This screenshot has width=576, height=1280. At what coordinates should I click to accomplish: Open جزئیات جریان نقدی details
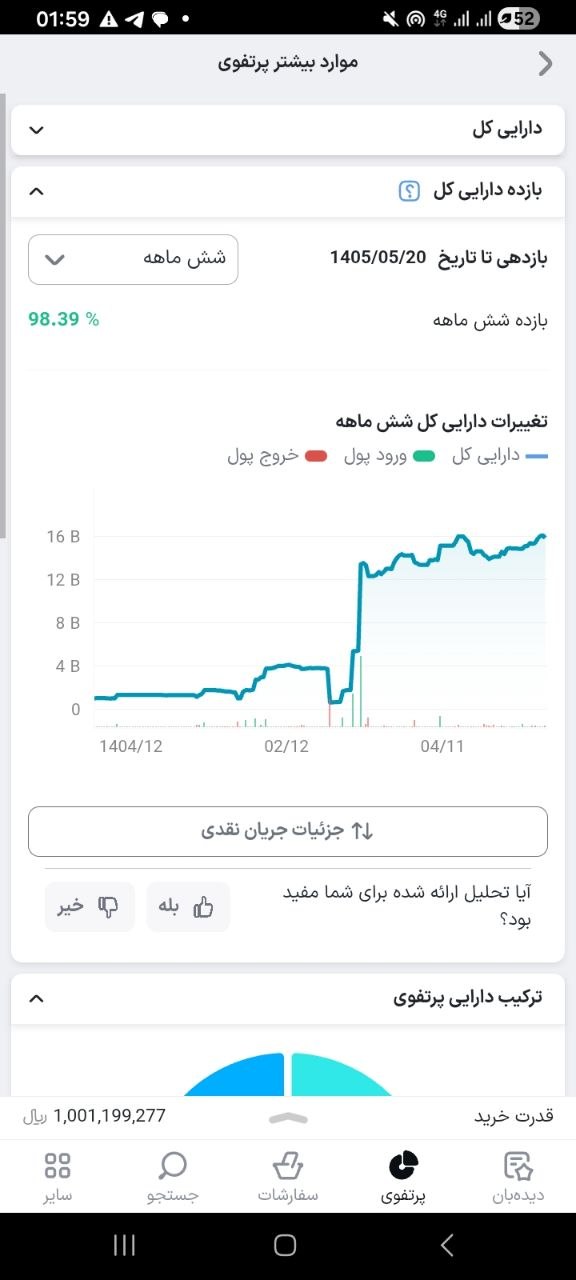[x=288, y=831]
